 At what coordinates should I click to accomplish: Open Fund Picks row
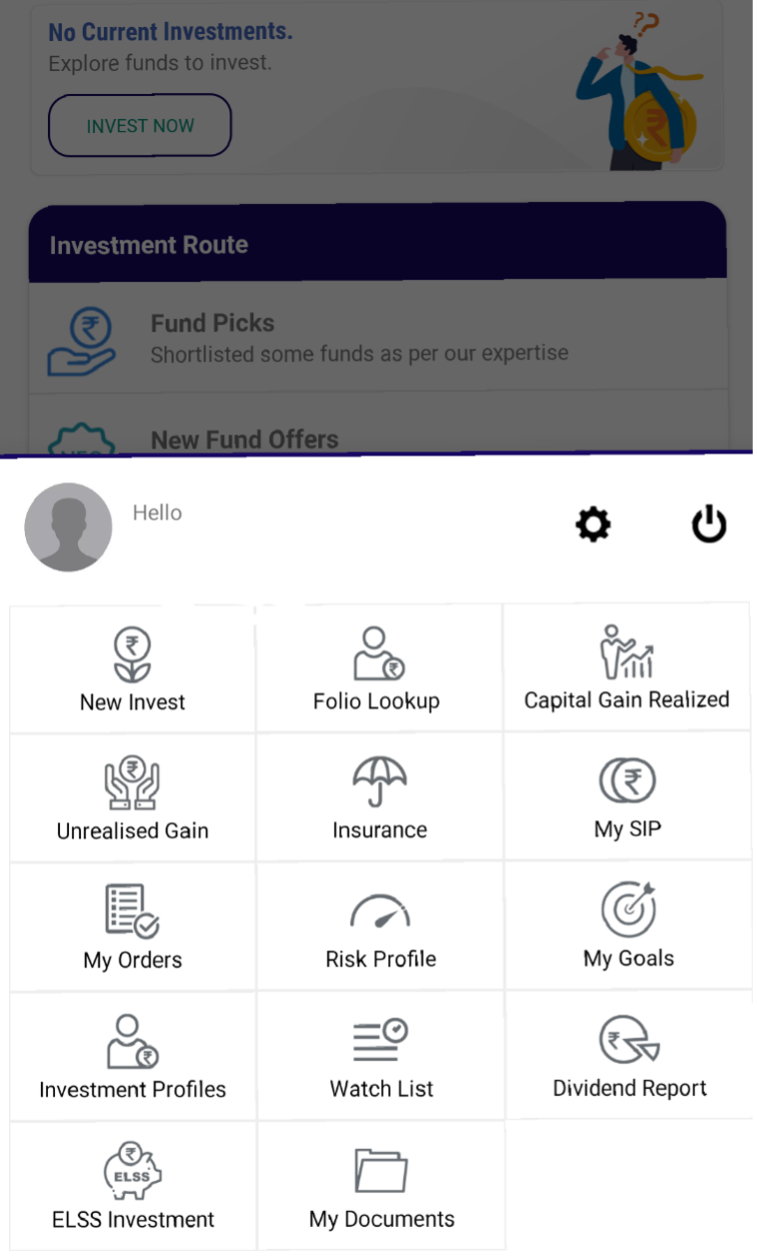point(378,338)
